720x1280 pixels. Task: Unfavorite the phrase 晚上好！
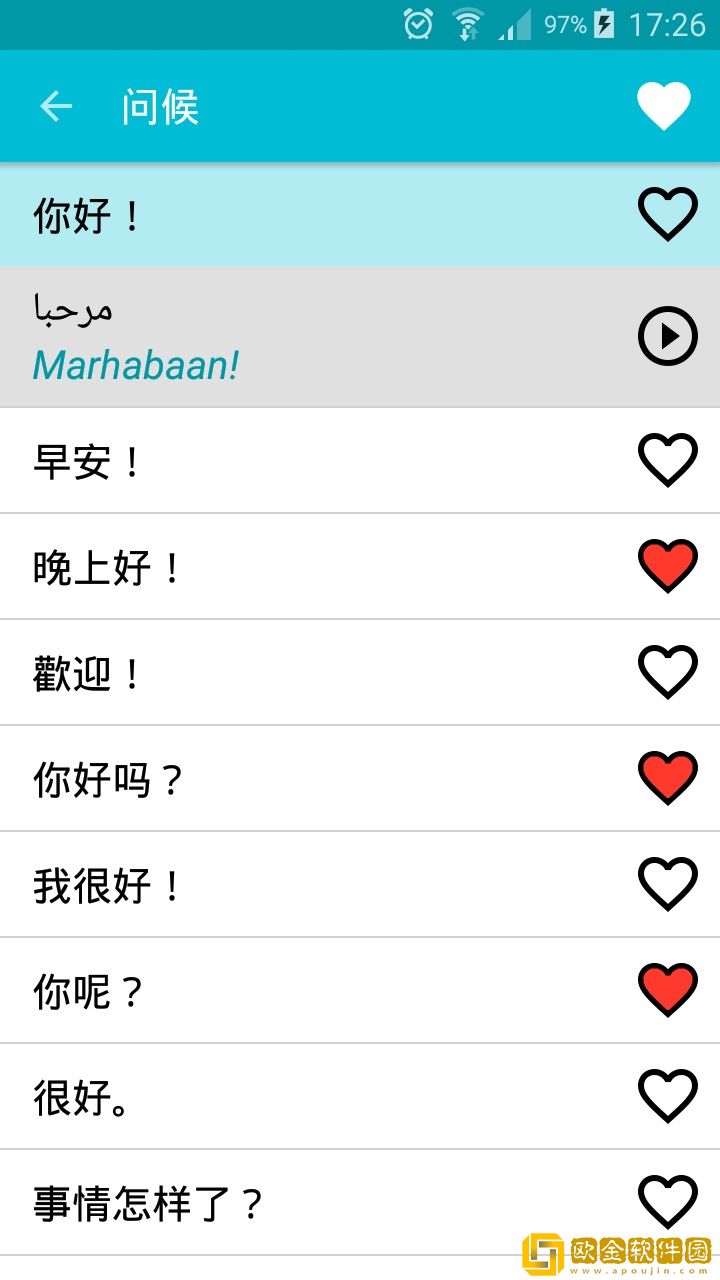[x=667, y=567]
